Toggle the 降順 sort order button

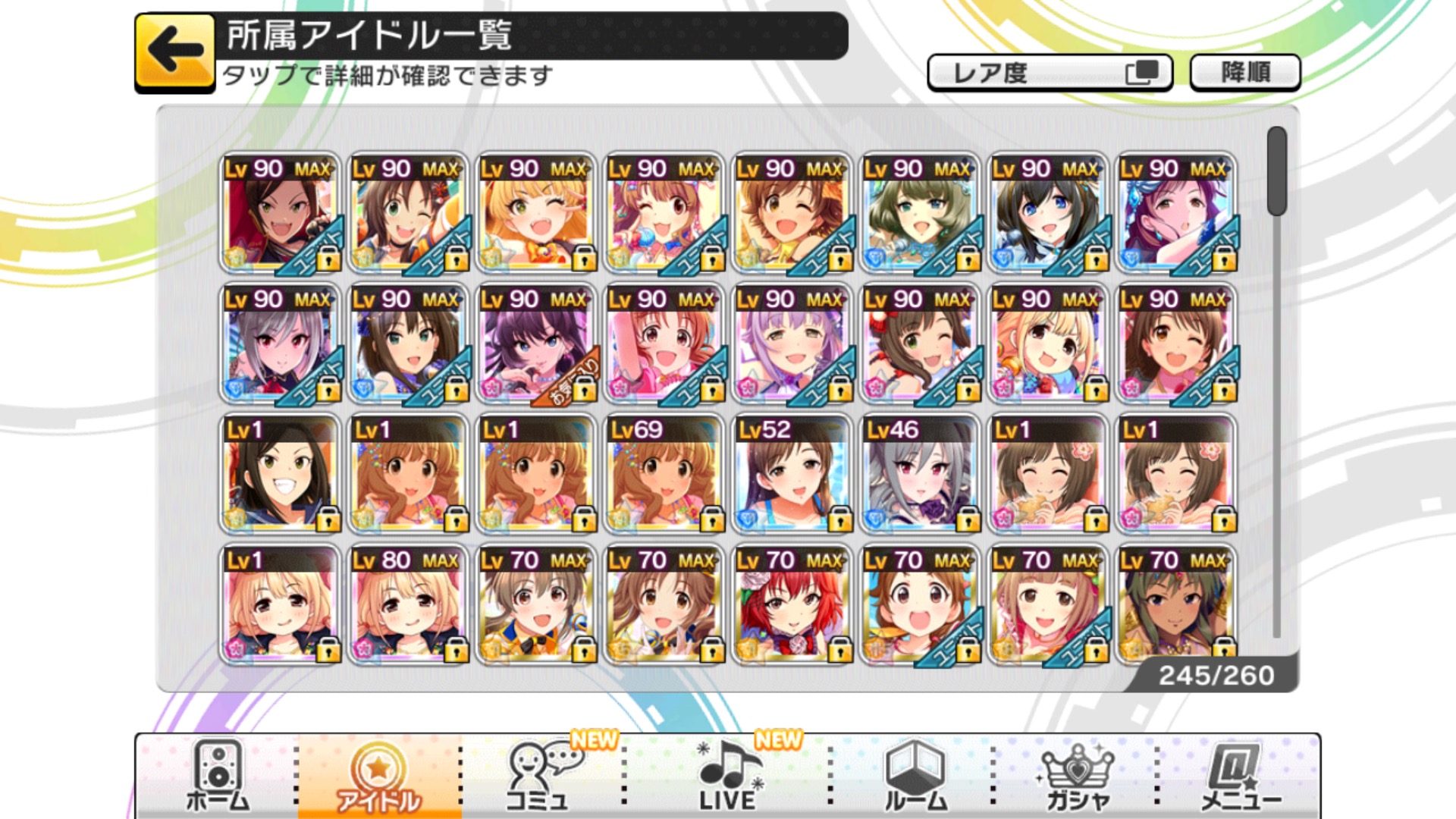(1245, 73)
